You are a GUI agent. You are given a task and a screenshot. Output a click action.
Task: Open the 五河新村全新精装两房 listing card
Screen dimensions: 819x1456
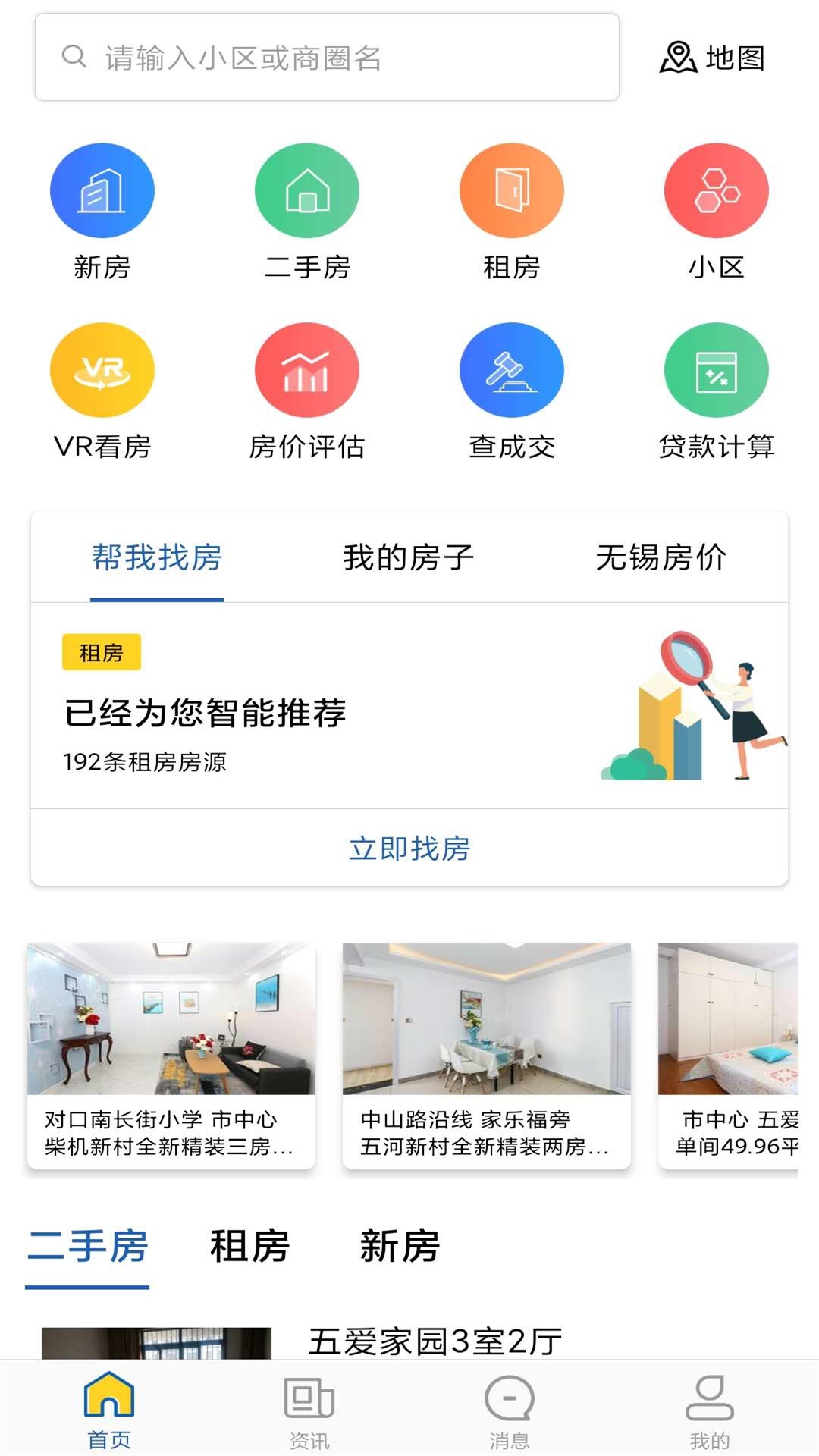pyautogui.click(x=486, y=1056)
